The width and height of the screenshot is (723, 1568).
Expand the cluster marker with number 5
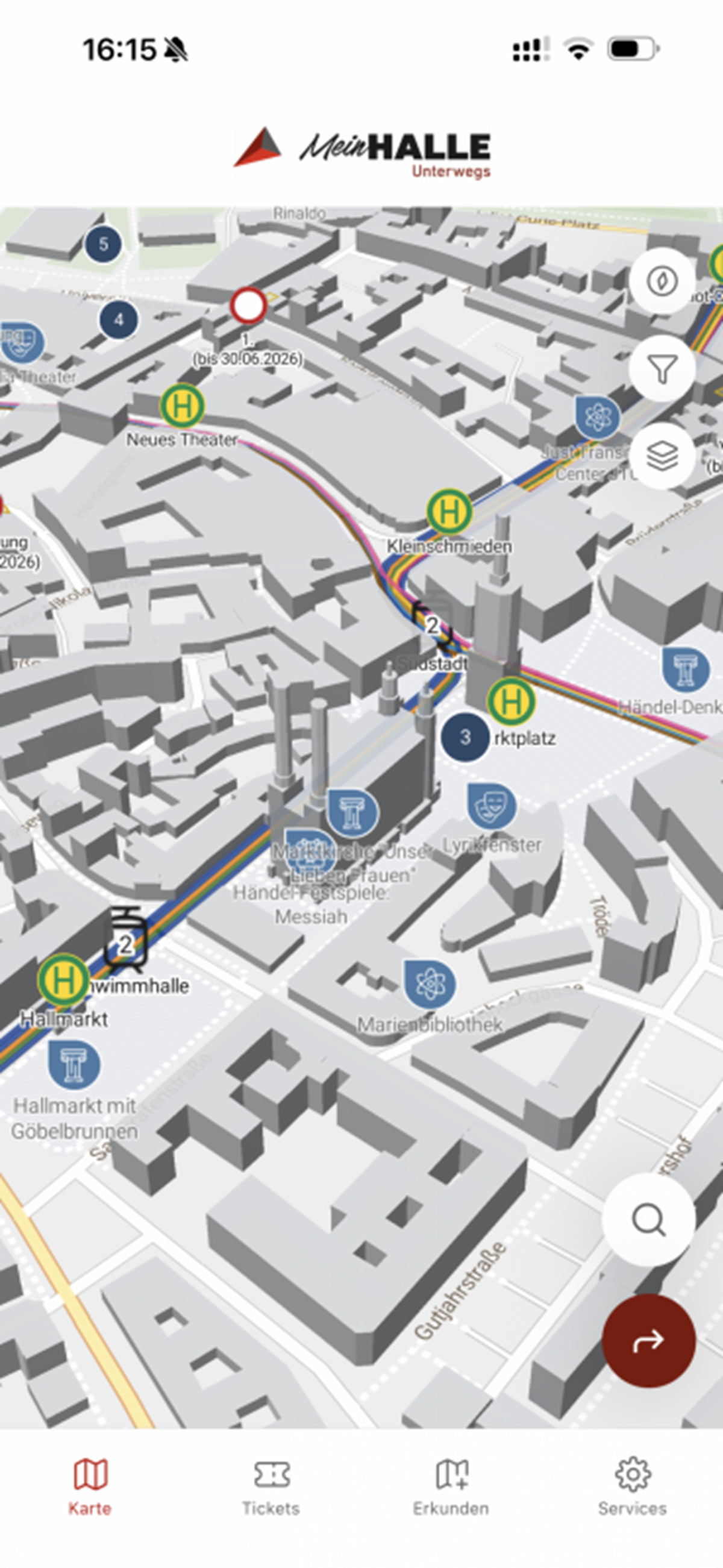click(x=103, y=244)
